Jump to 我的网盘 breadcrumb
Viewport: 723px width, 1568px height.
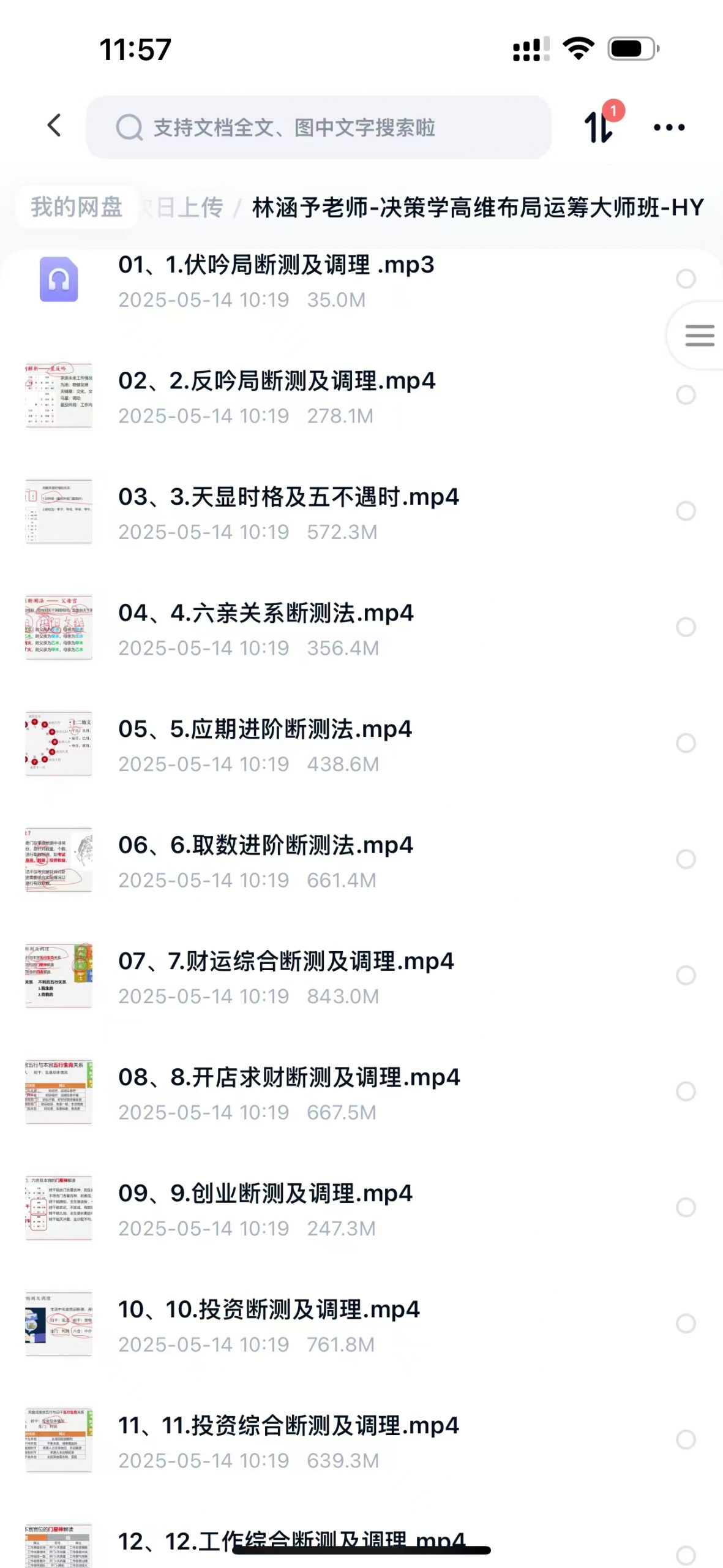pos(77,207)
